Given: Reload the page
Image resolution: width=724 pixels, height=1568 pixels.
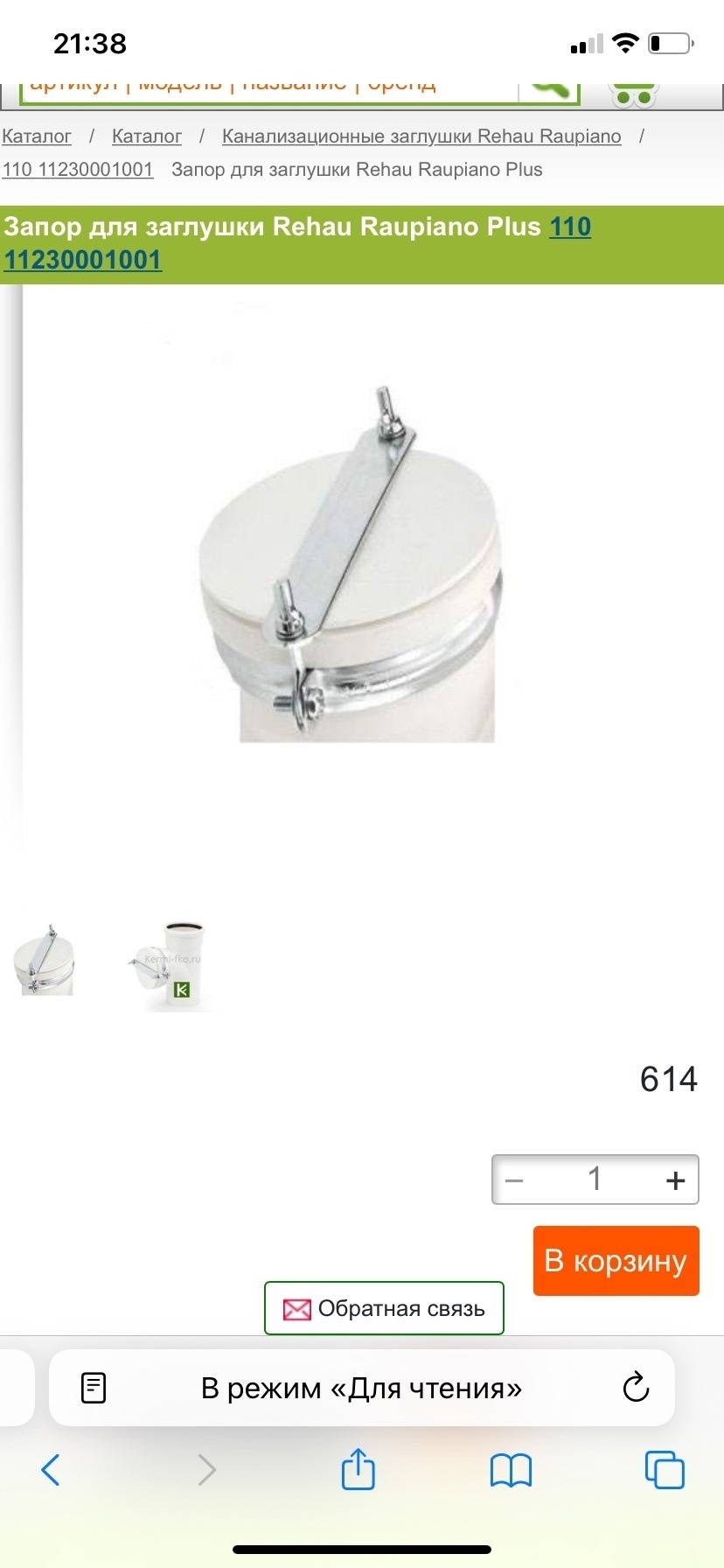Looking at the screenshot, I should (x=636, y=1388).
